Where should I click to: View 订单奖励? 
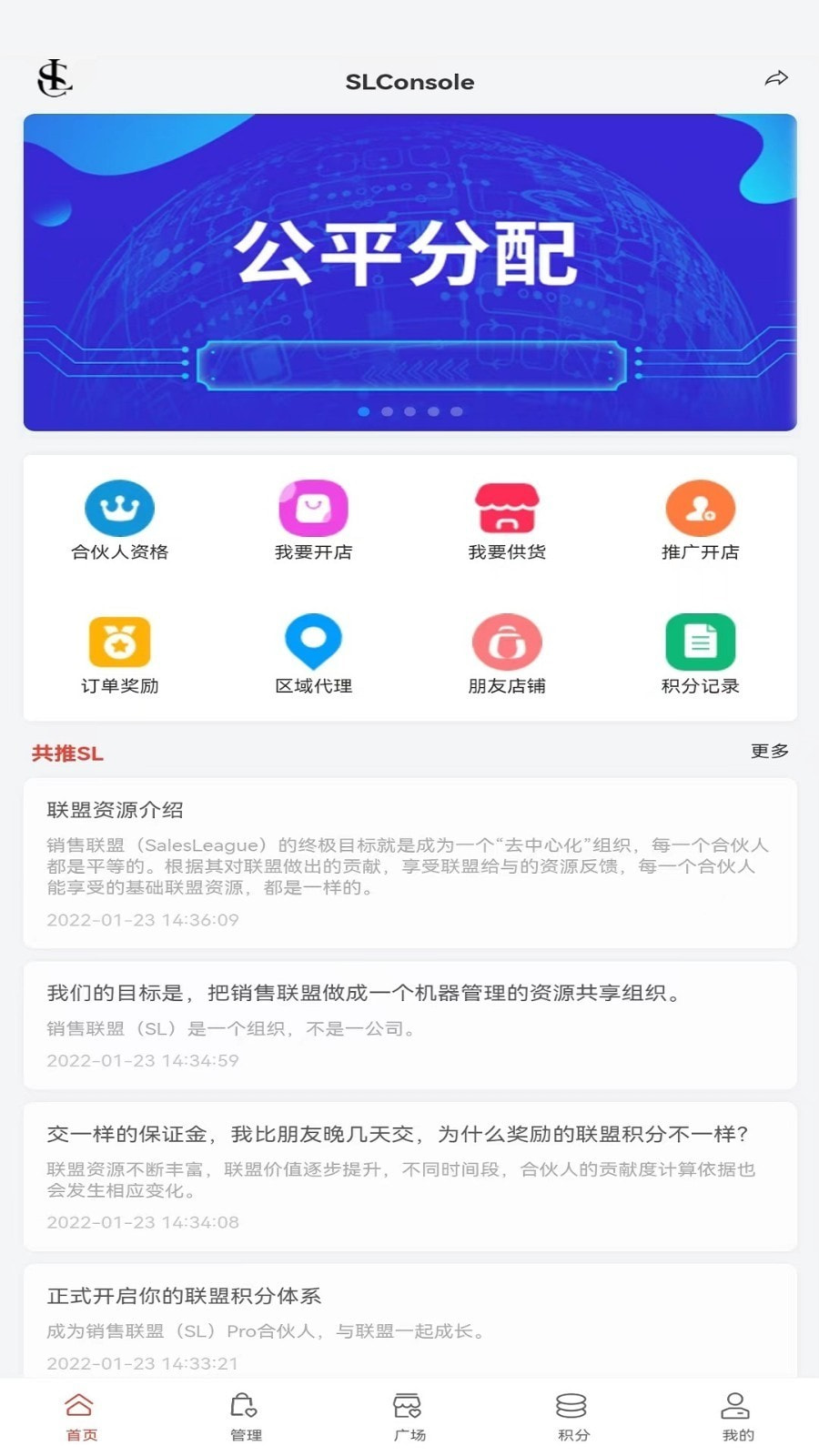[x=119, y=654]
